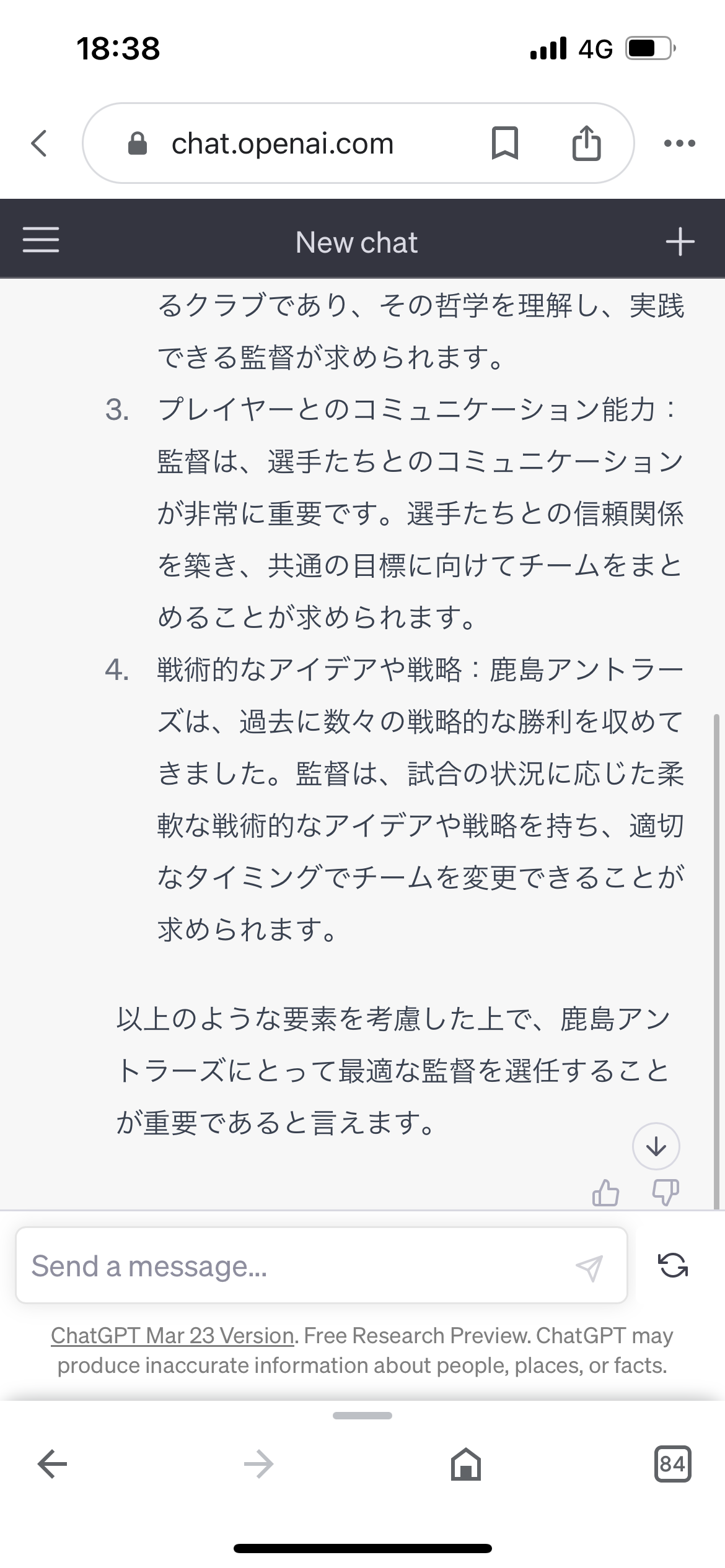Bookmark this page
Viewport: 725px width, 1568px height.
click(504, 143)
